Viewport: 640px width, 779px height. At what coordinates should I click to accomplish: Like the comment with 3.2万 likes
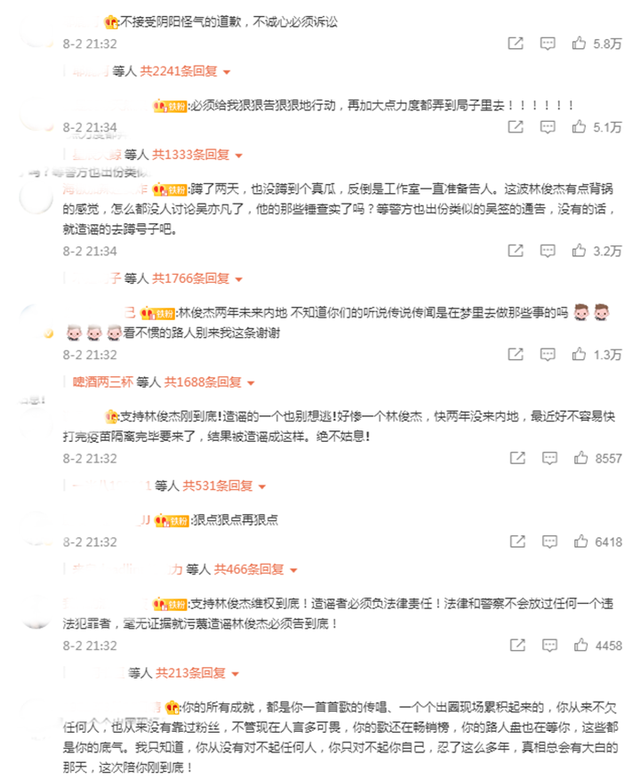[579, 251]
